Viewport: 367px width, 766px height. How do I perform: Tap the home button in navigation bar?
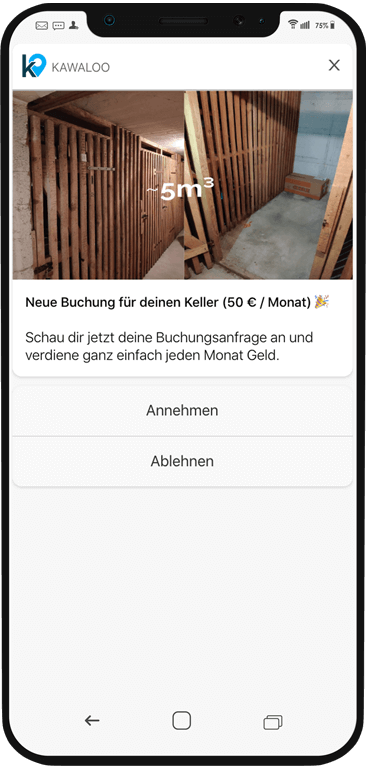click(x=181, y=721)
